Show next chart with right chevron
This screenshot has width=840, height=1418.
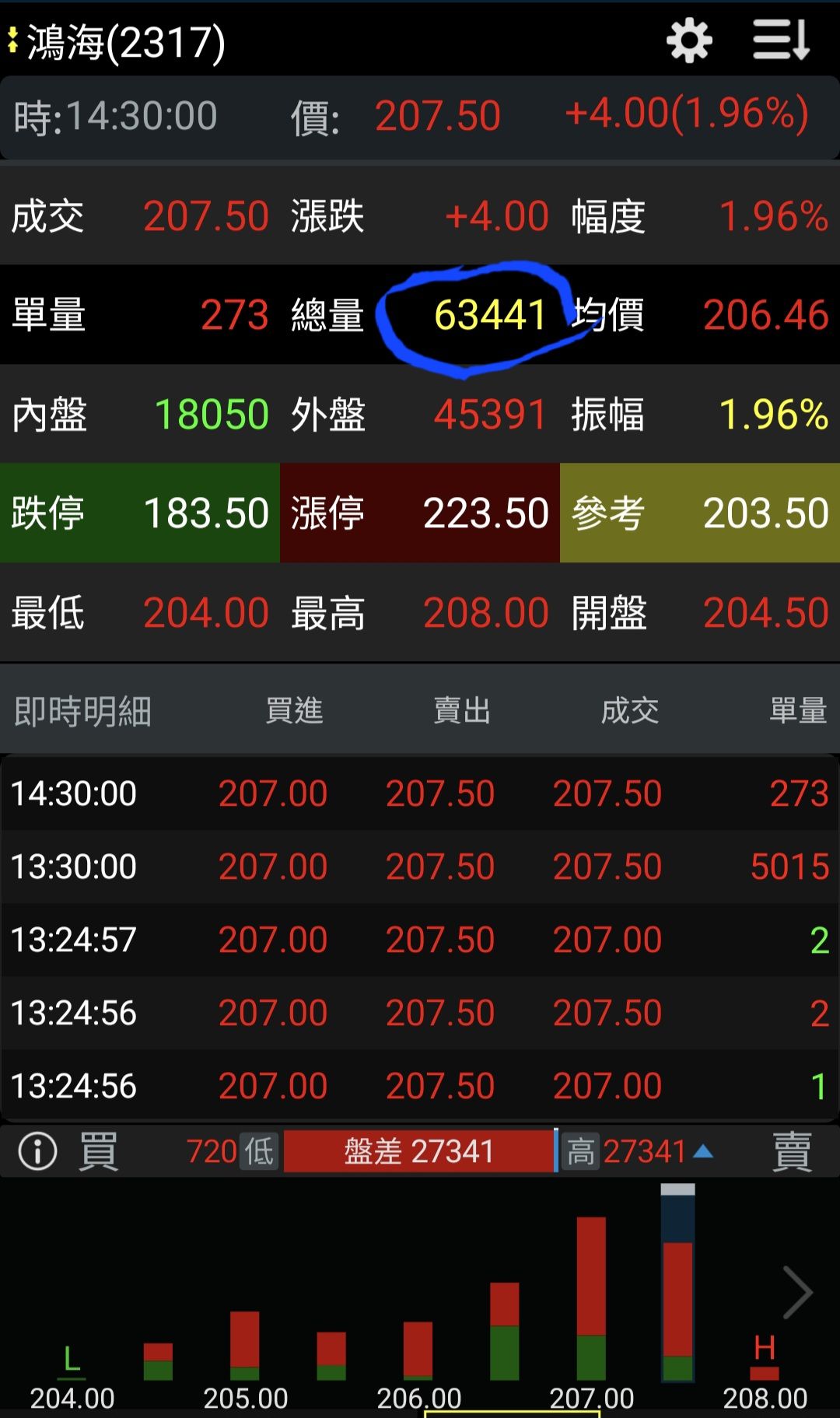(x=798, y=1292)
